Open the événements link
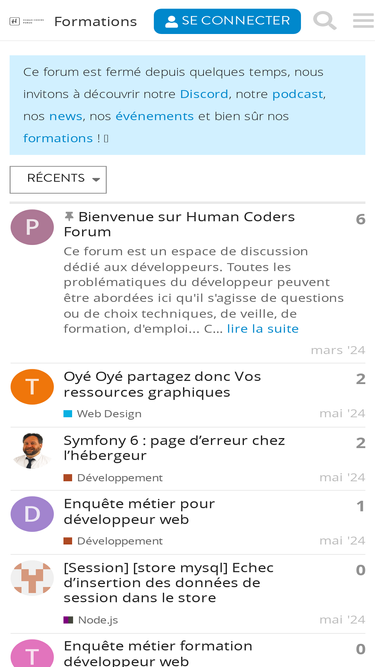 154,116
